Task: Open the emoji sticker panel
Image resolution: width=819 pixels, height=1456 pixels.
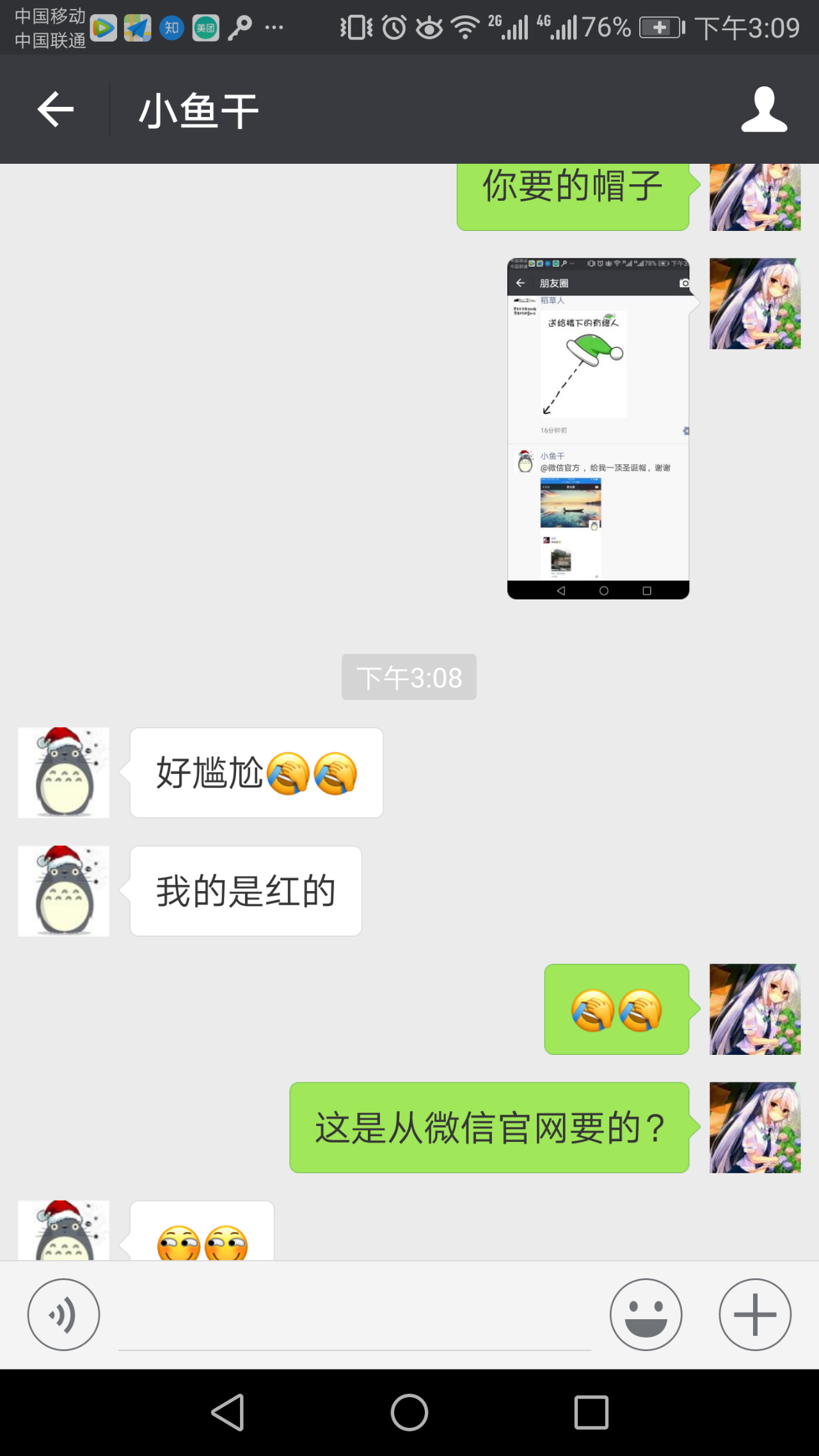Action: click(x=646, y=1314)
